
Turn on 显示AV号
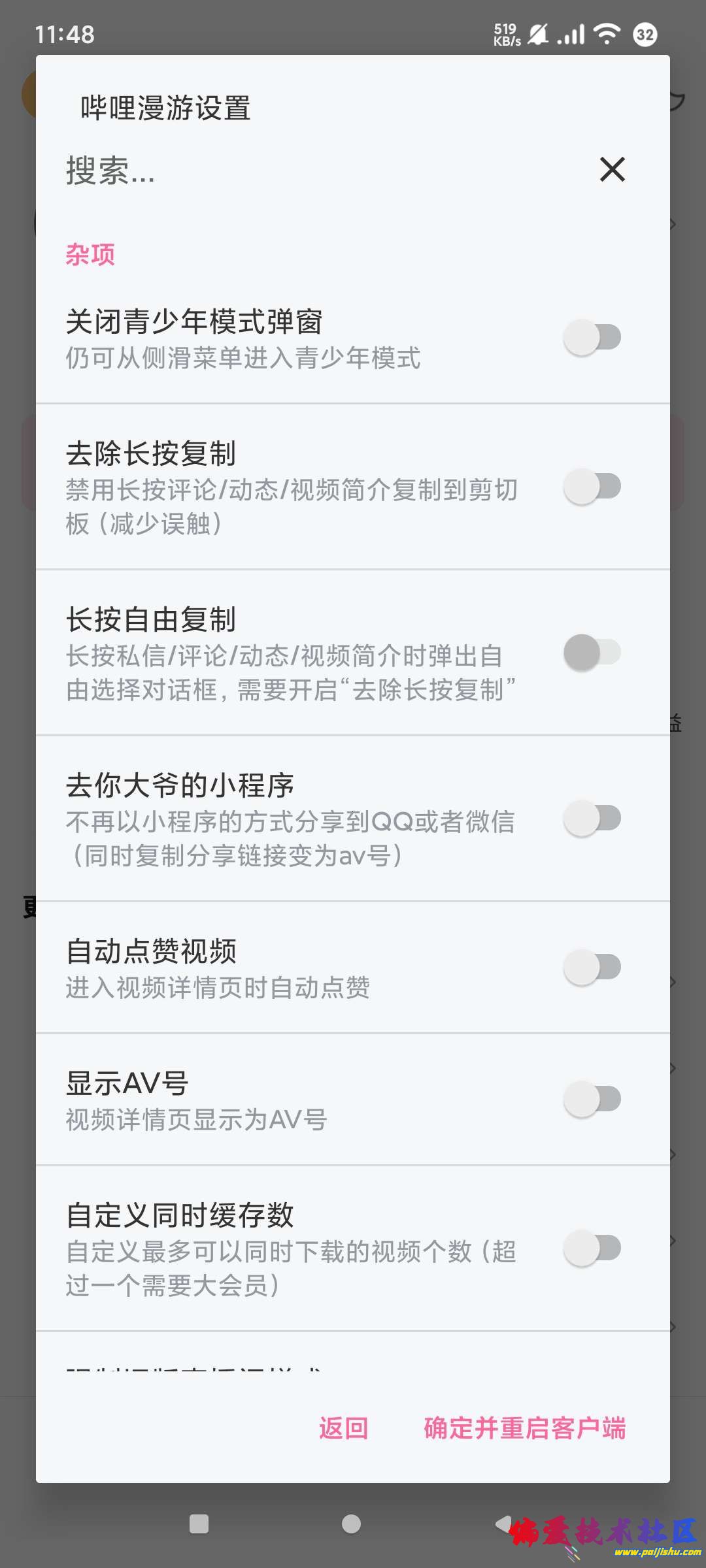tap(592, 1100)
